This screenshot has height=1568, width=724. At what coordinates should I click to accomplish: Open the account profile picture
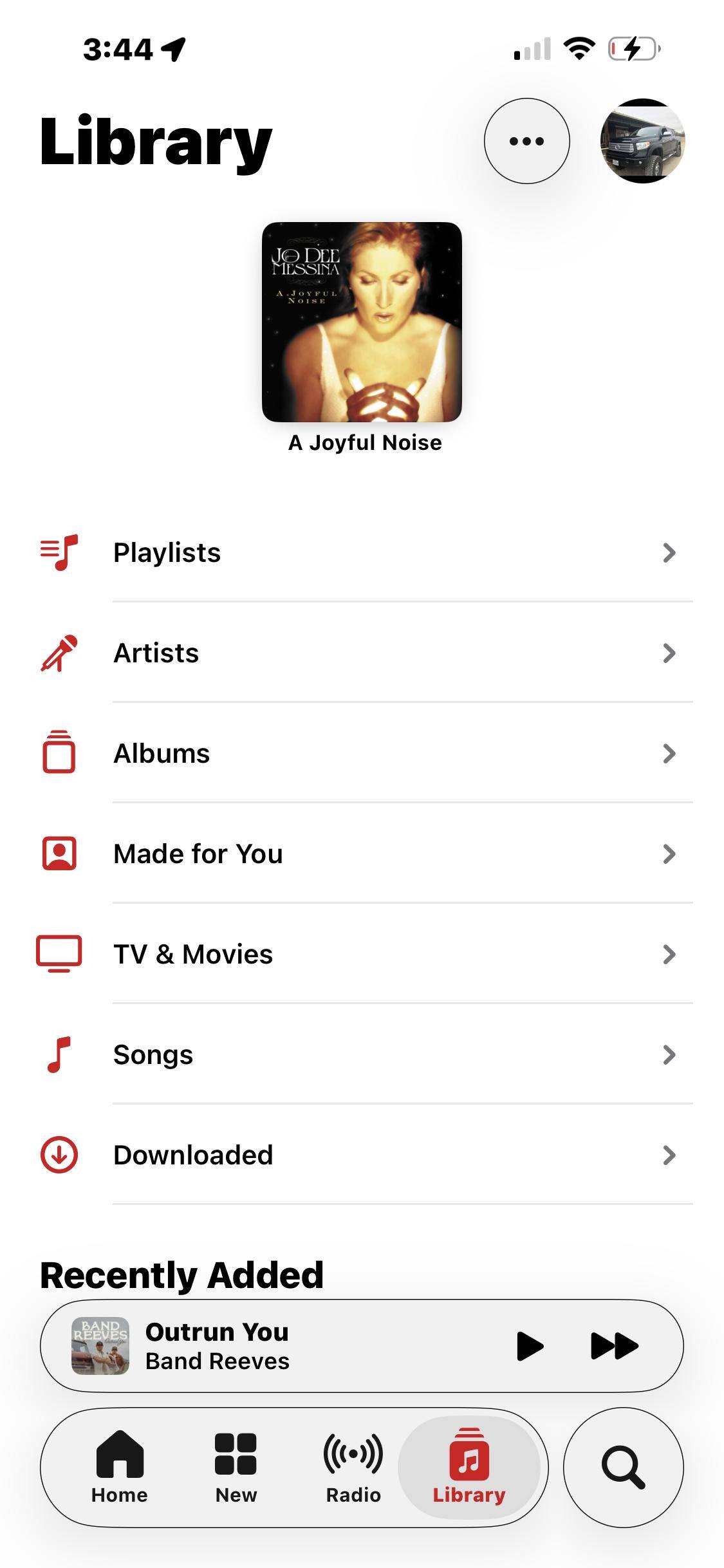tap(642, 141)
